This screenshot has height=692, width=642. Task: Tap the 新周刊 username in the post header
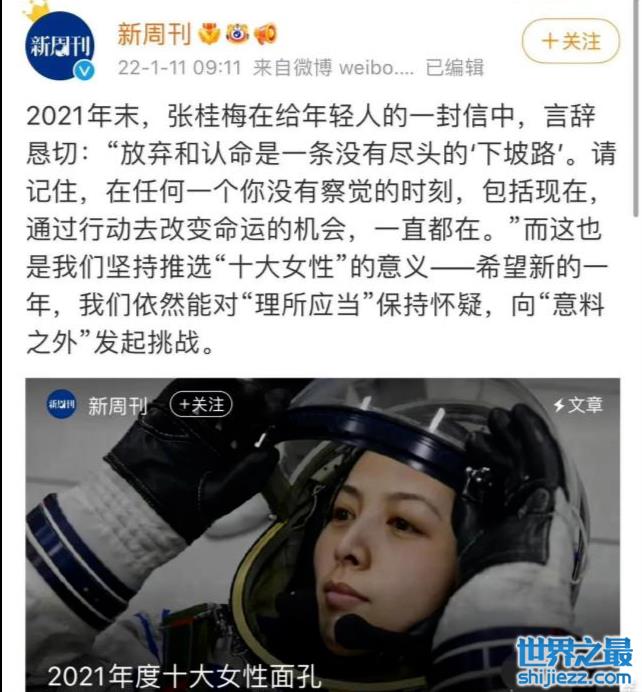[x=154, y=34]
